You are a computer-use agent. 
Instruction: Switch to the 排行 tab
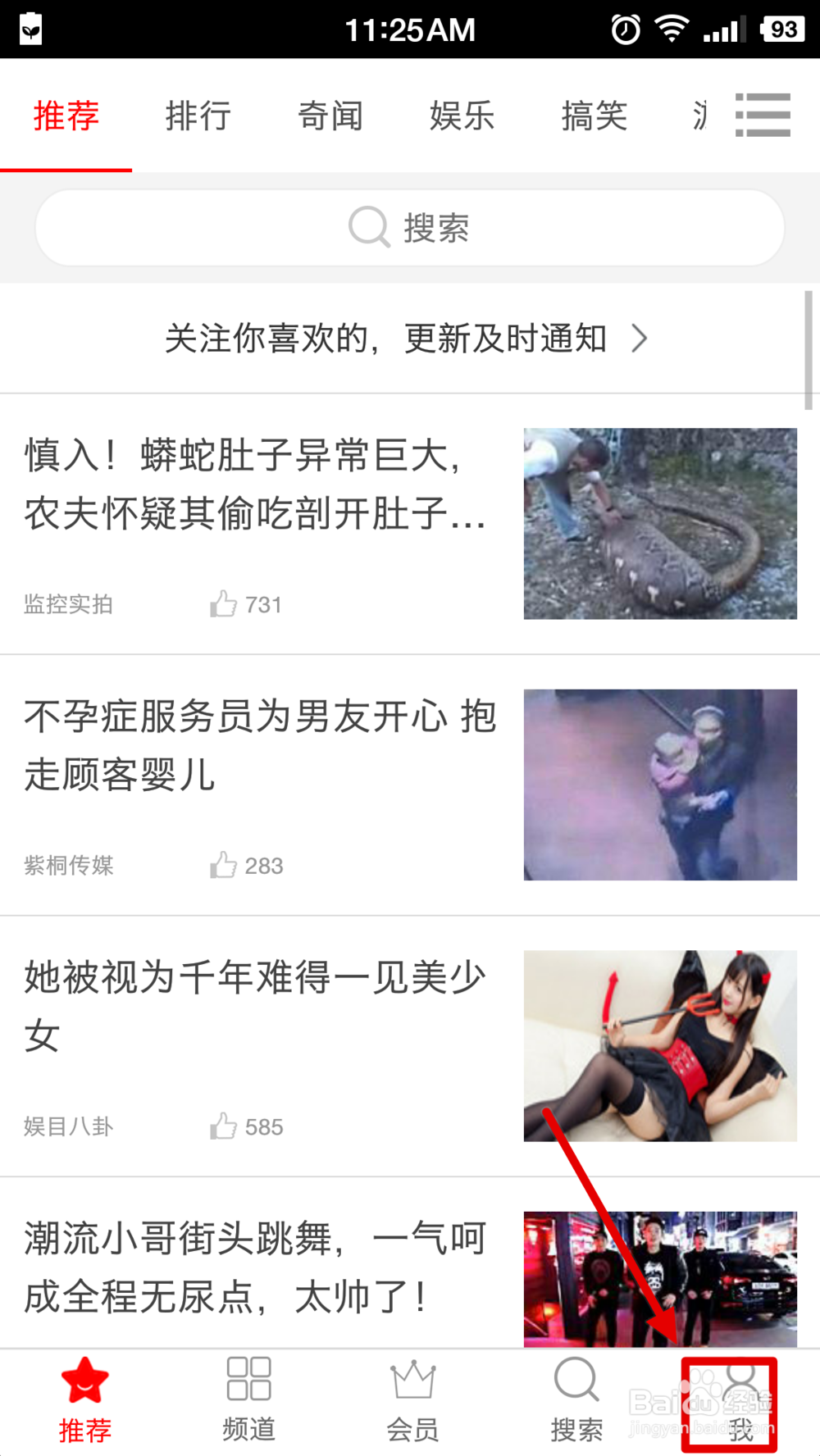point(197,116)
